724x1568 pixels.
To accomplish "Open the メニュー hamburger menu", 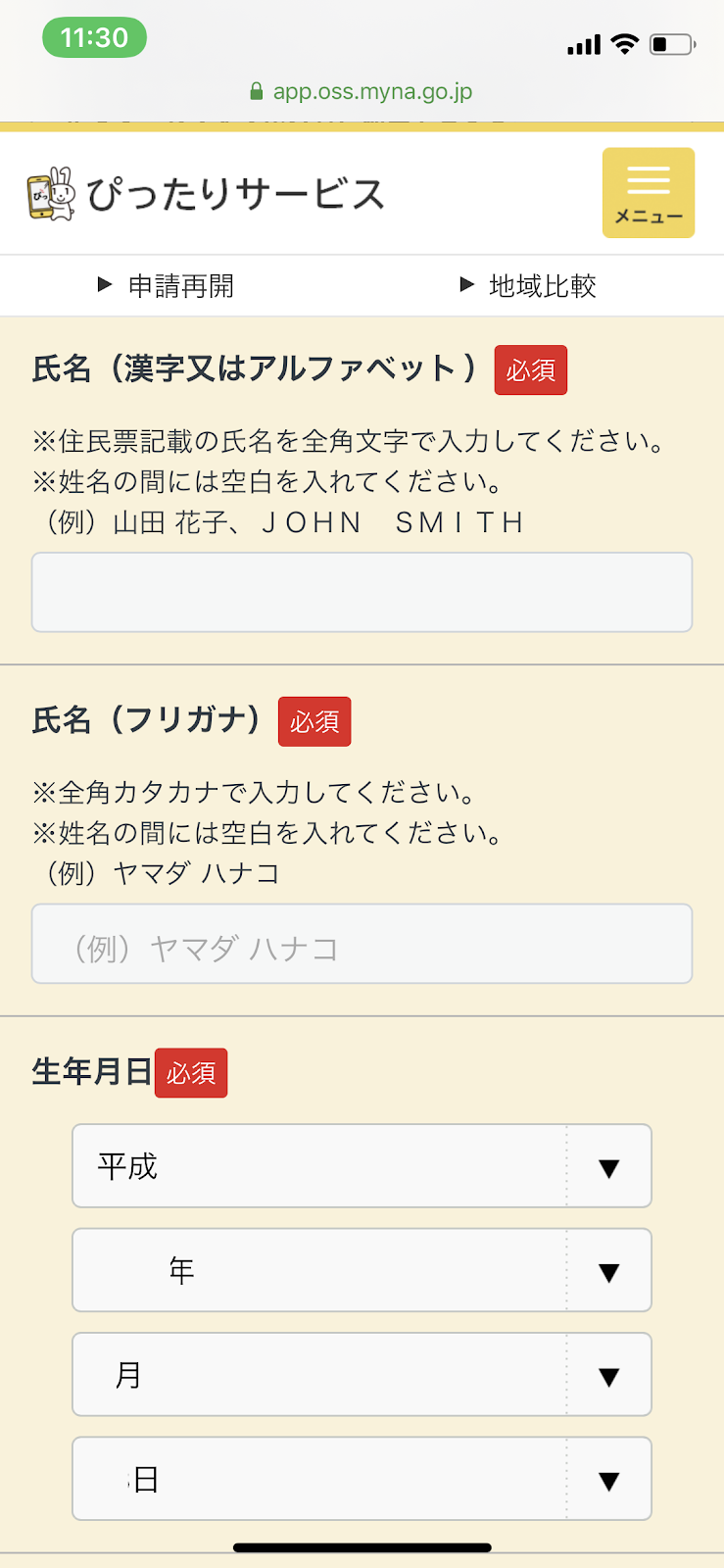I will 648,193.
